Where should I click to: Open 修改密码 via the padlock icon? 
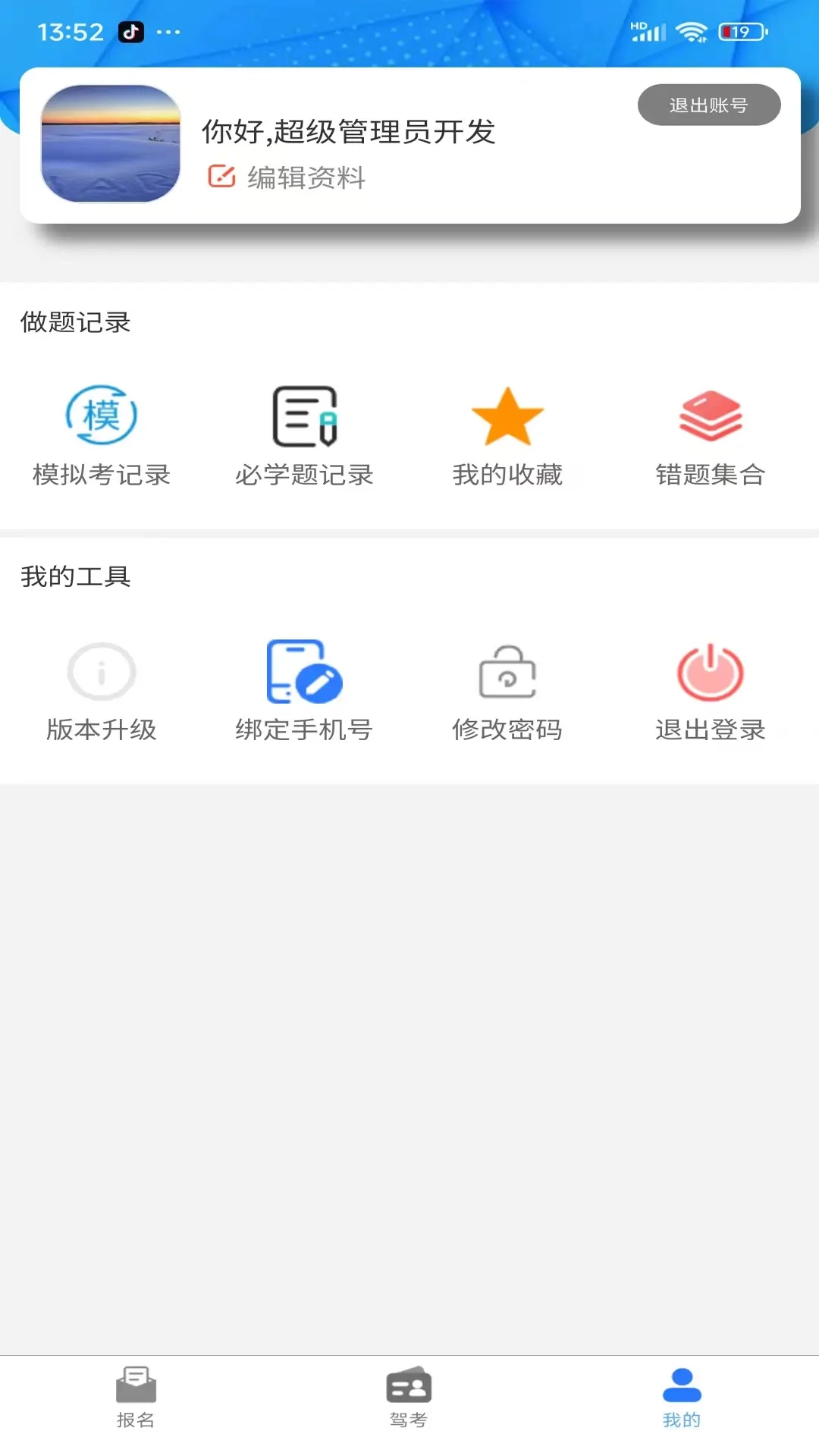click(x=507, y=670)
